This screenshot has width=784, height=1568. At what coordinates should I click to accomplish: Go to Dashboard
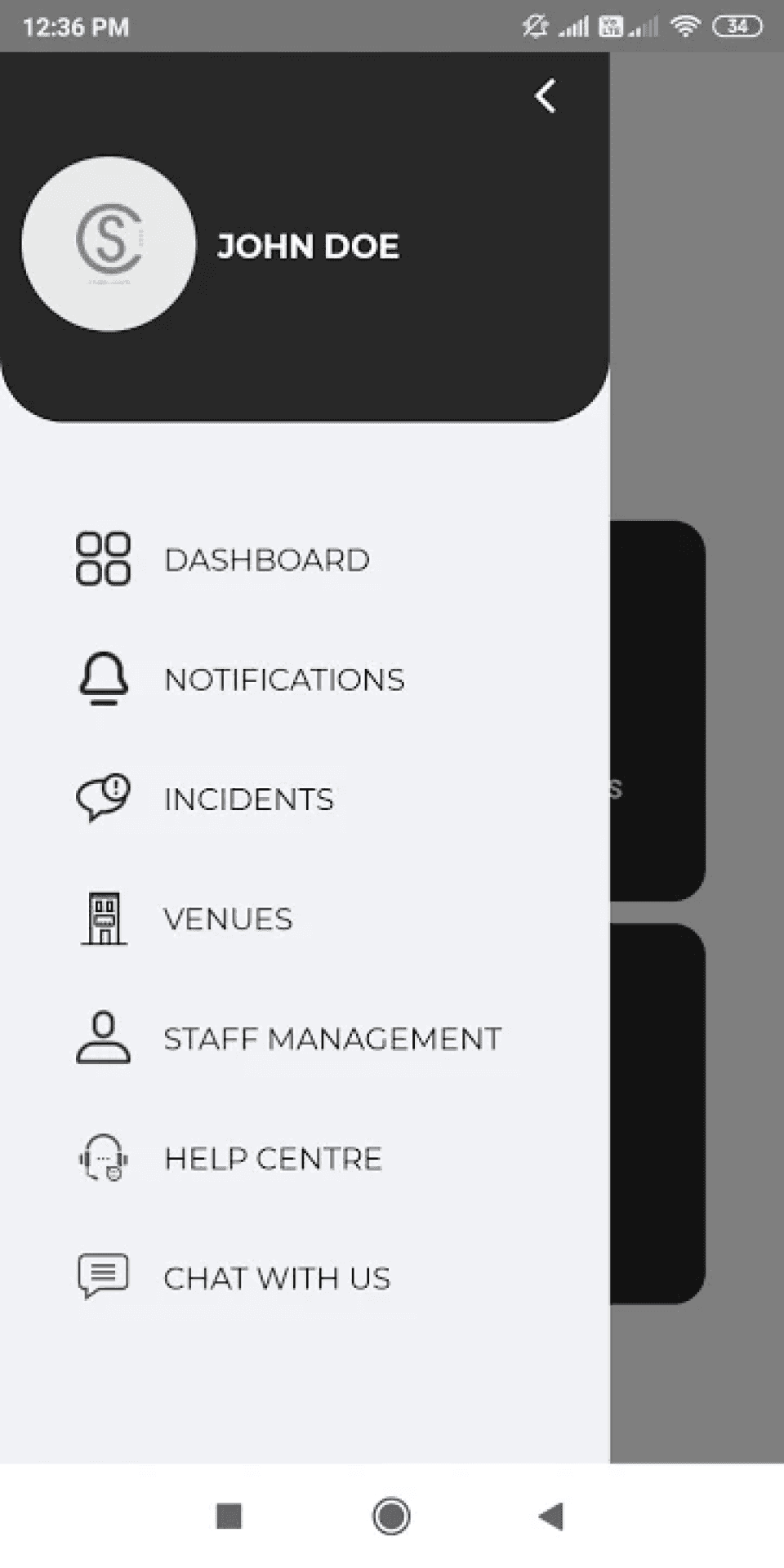click(266, 560)
